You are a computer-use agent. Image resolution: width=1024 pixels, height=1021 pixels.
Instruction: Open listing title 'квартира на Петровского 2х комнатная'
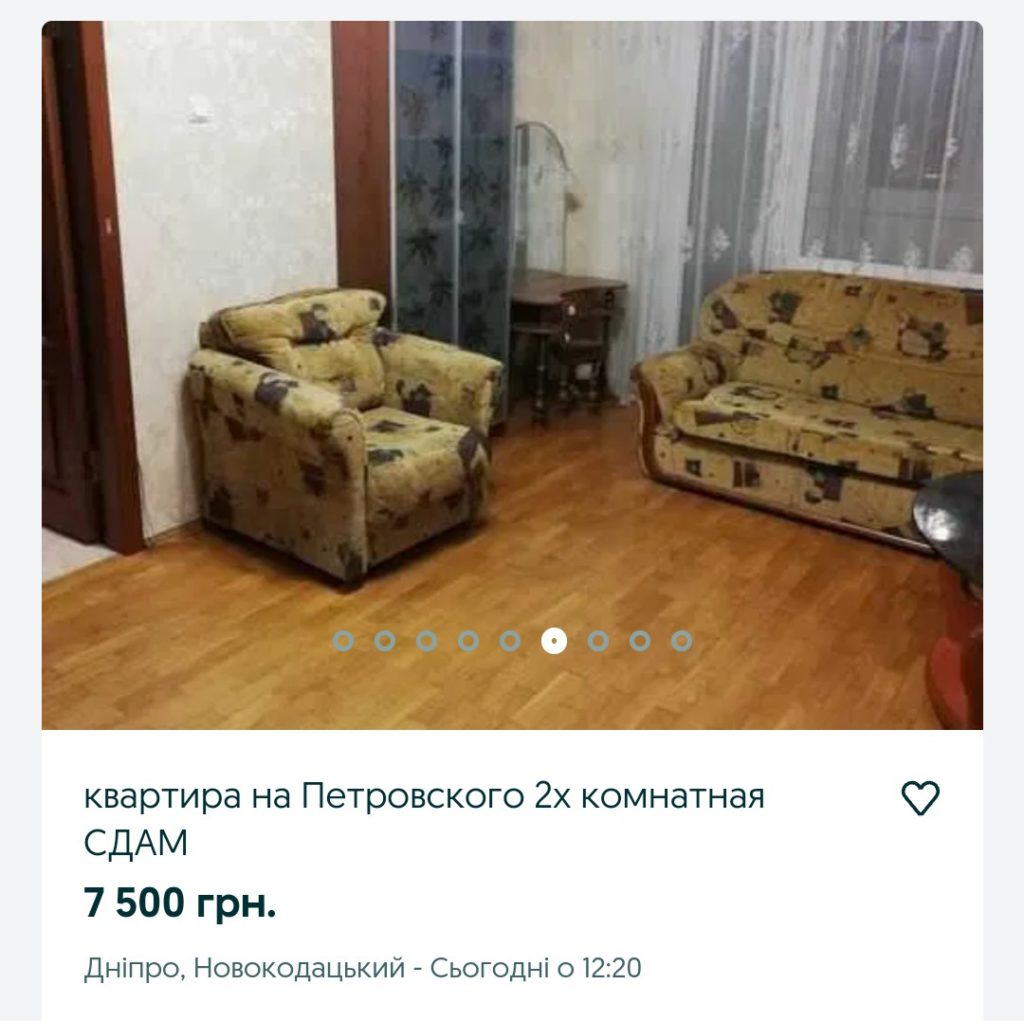tap(424, 799)
